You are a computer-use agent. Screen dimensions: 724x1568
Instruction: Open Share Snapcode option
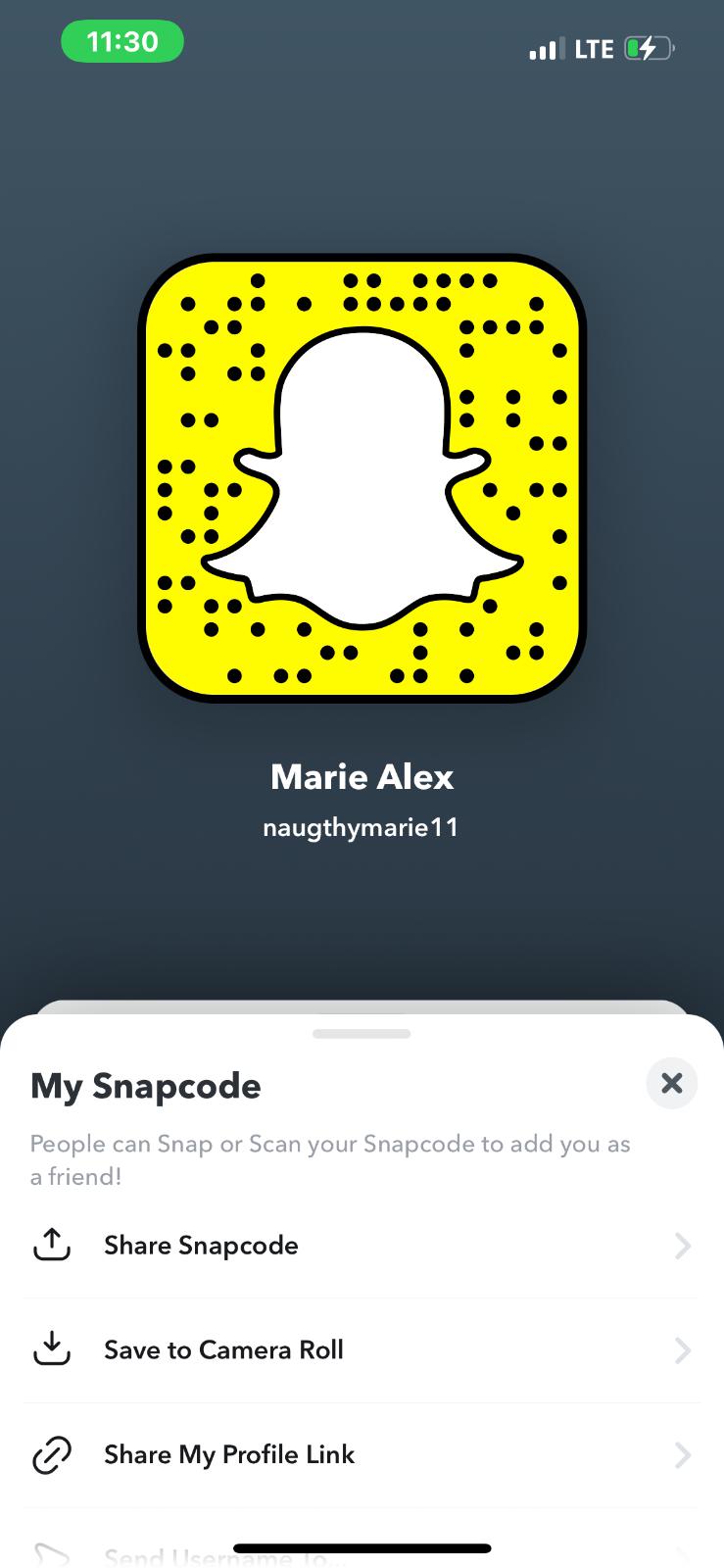[x=361, y=1246]
